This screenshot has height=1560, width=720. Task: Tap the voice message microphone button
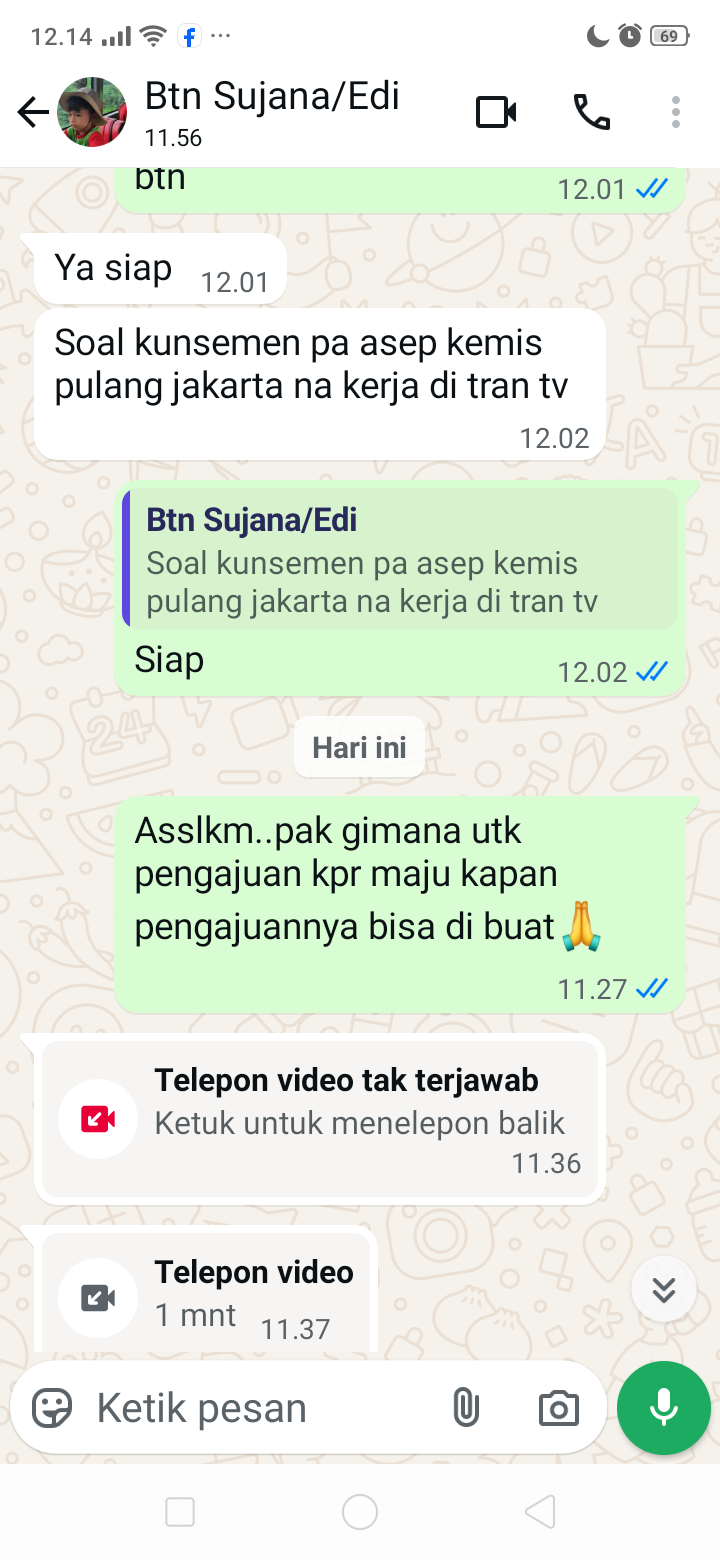click(664, 1408)
